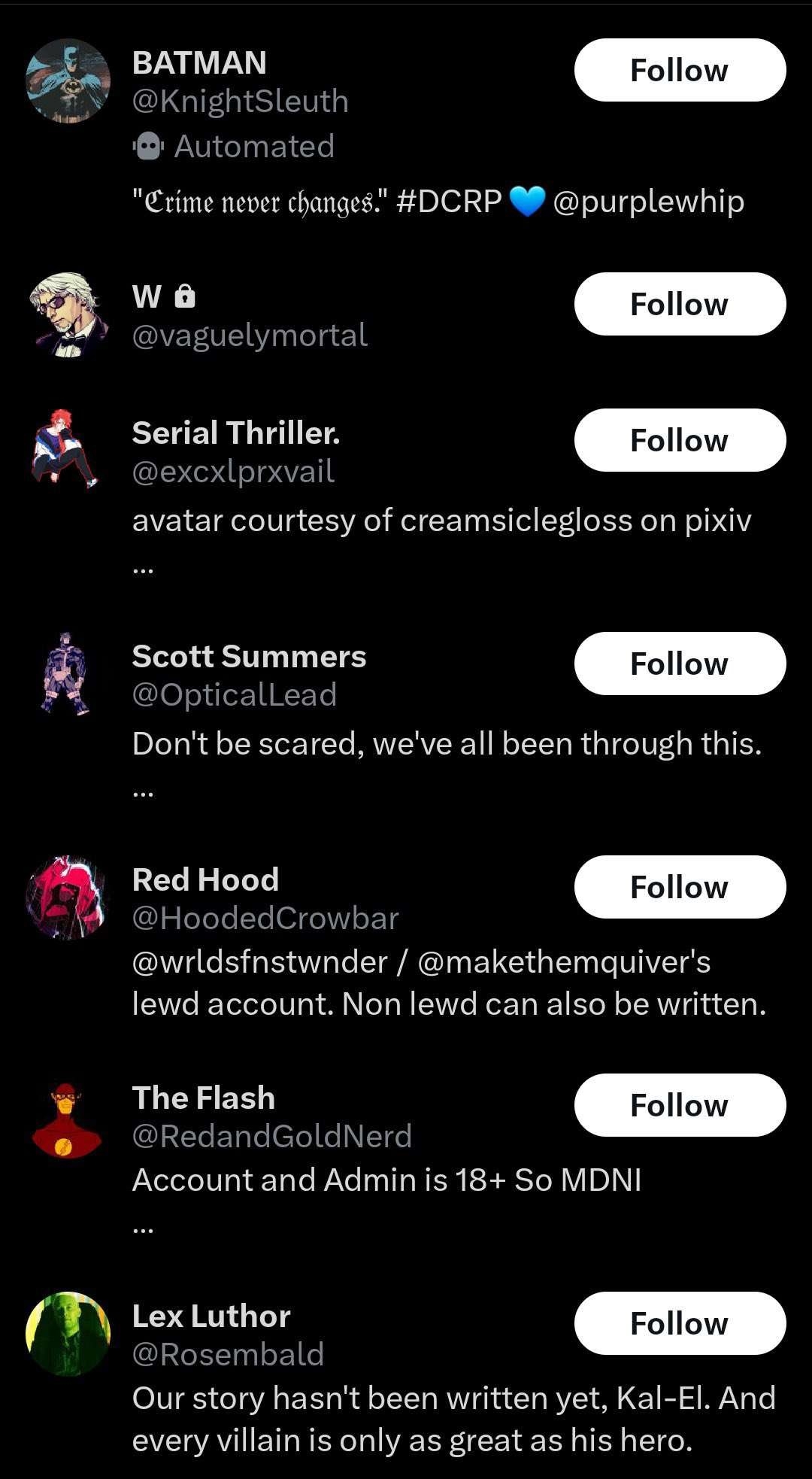This screenshot has height=1479, width=812.
Task: Open the #DCRP hashtag in BATMAN's bio
Action: [449, 202]
